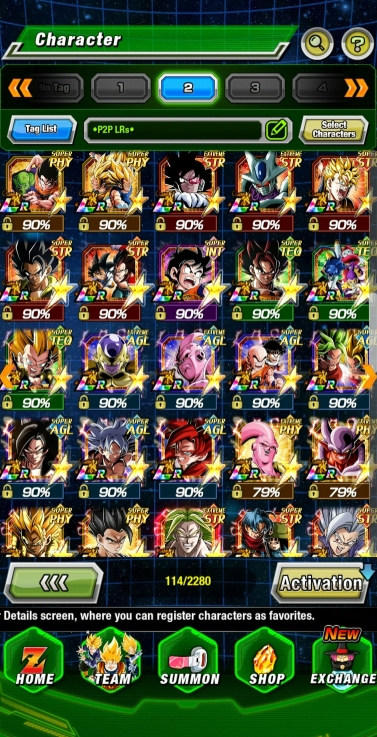Tap the green back arrows button

pos(53,583)
